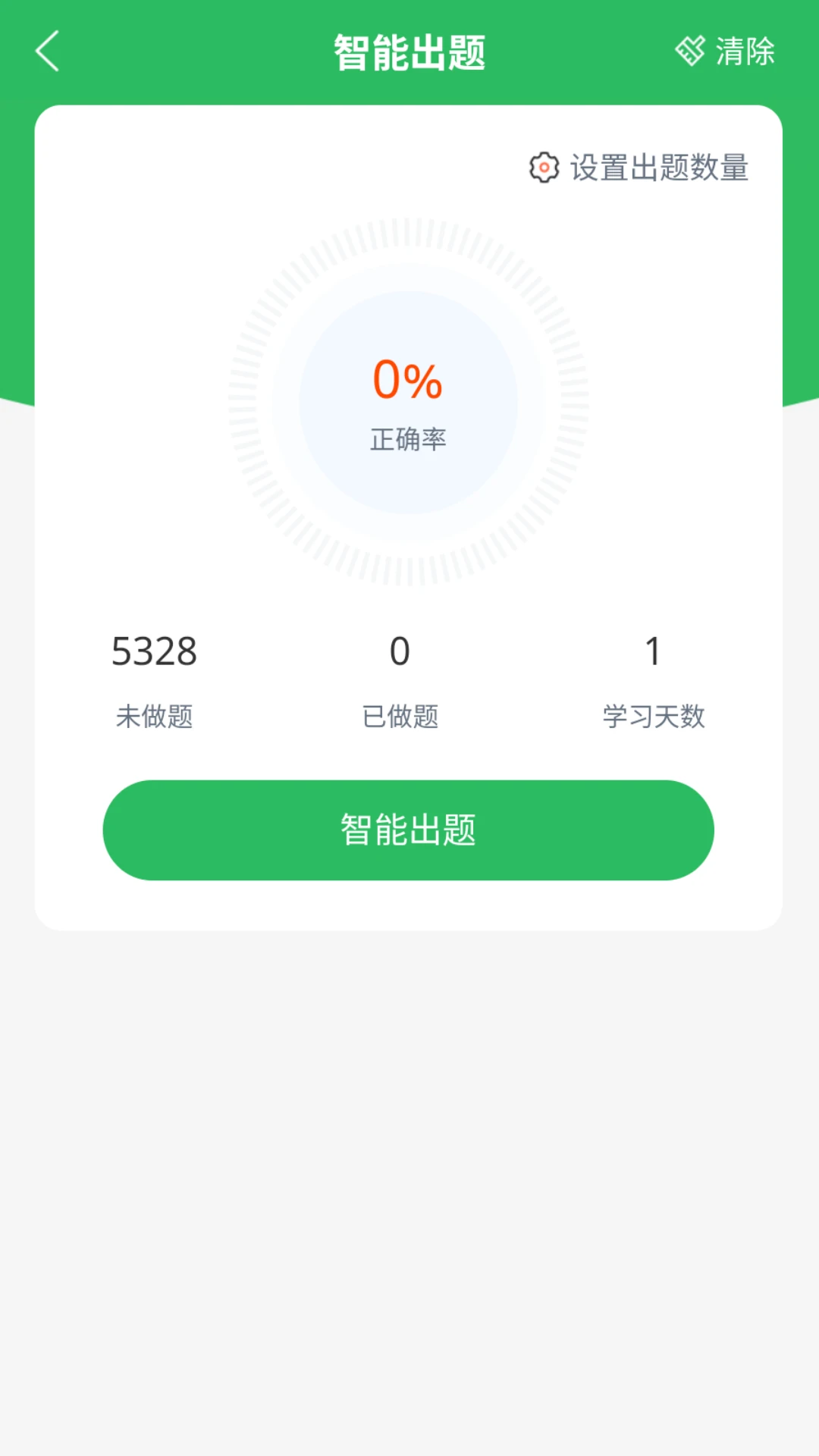Click the eraser icon beside 清除 text

point(691,50)
